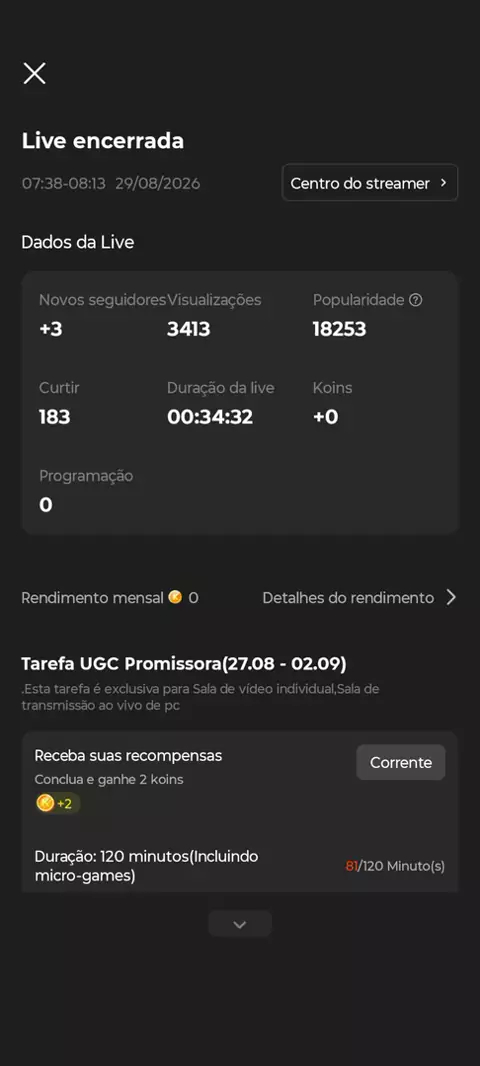Open Detalhes do rendimento
This screenshot has height=1066, width=480.
coord(359,598)
